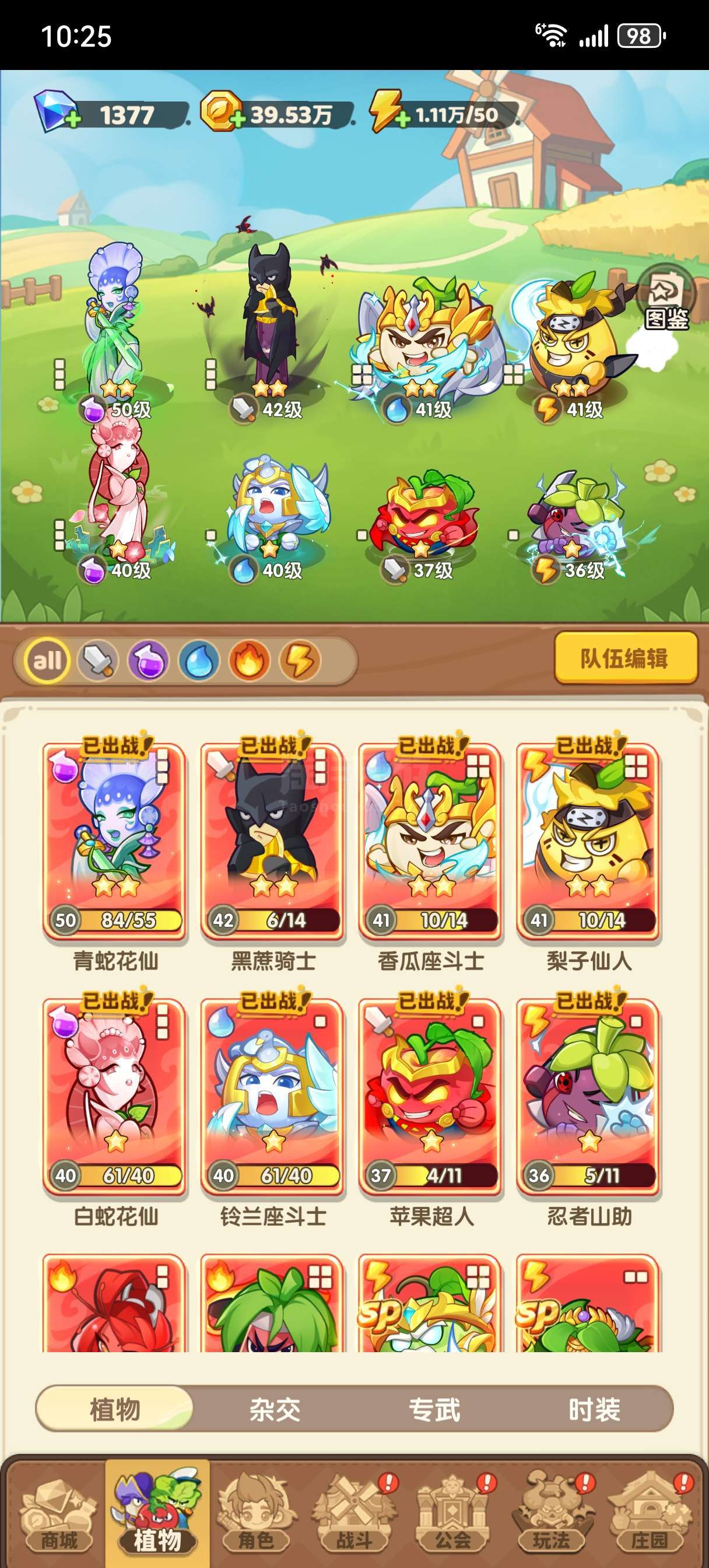Filter plants by the water drop type
The height and width of the screenshot is (1568, 709).
tap(198, 660)
